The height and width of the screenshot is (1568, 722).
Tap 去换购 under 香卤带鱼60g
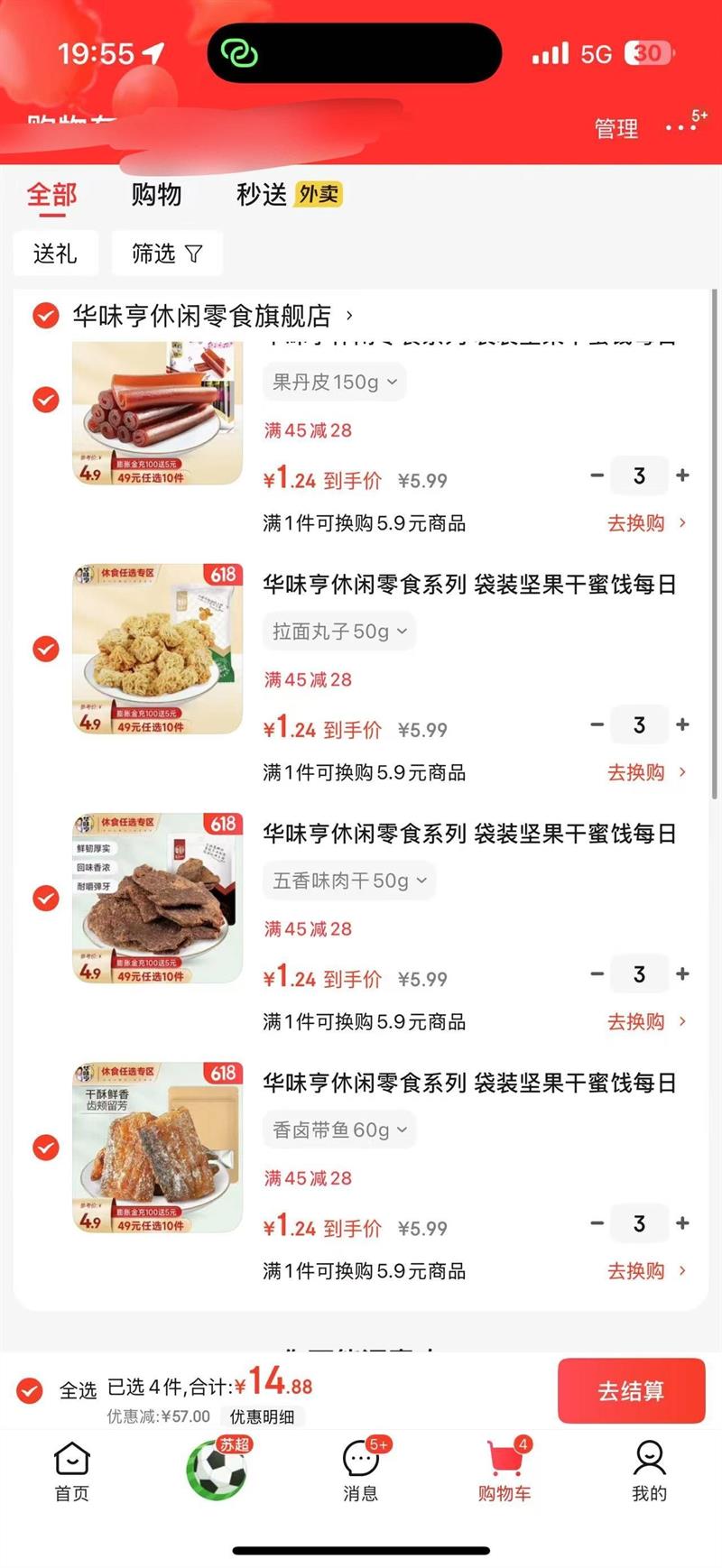coord(646,1271)
